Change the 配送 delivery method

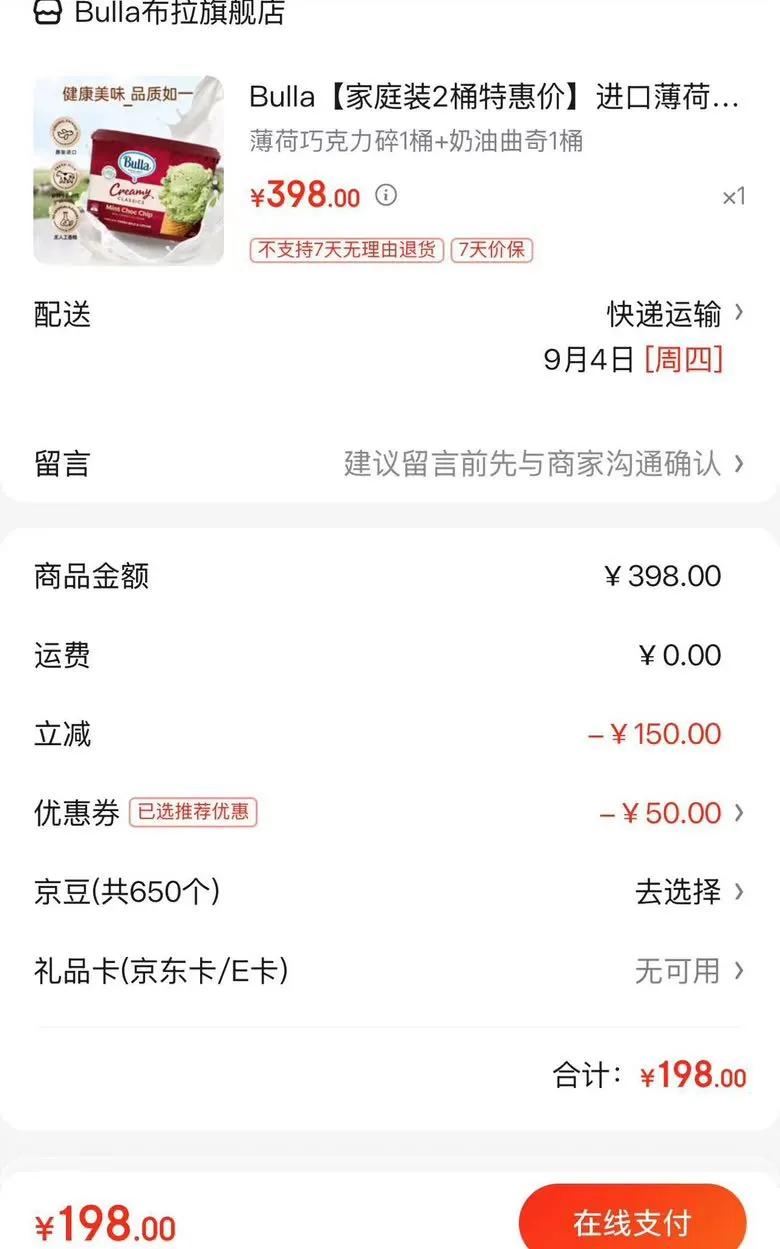point(675,314)
